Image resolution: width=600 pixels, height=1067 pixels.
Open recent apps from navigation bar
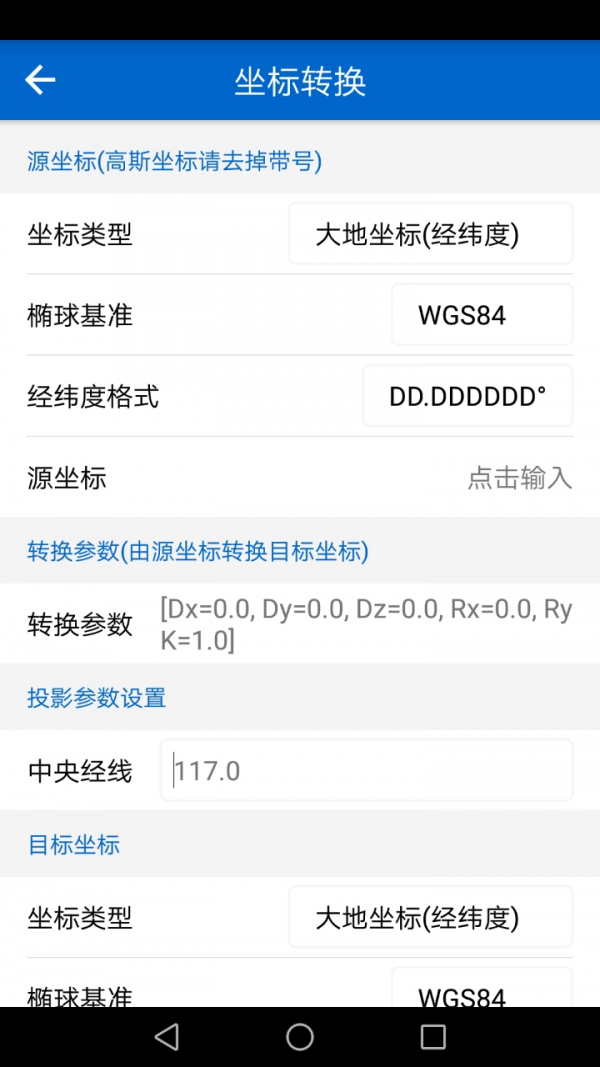click(x=433, y=1037)
